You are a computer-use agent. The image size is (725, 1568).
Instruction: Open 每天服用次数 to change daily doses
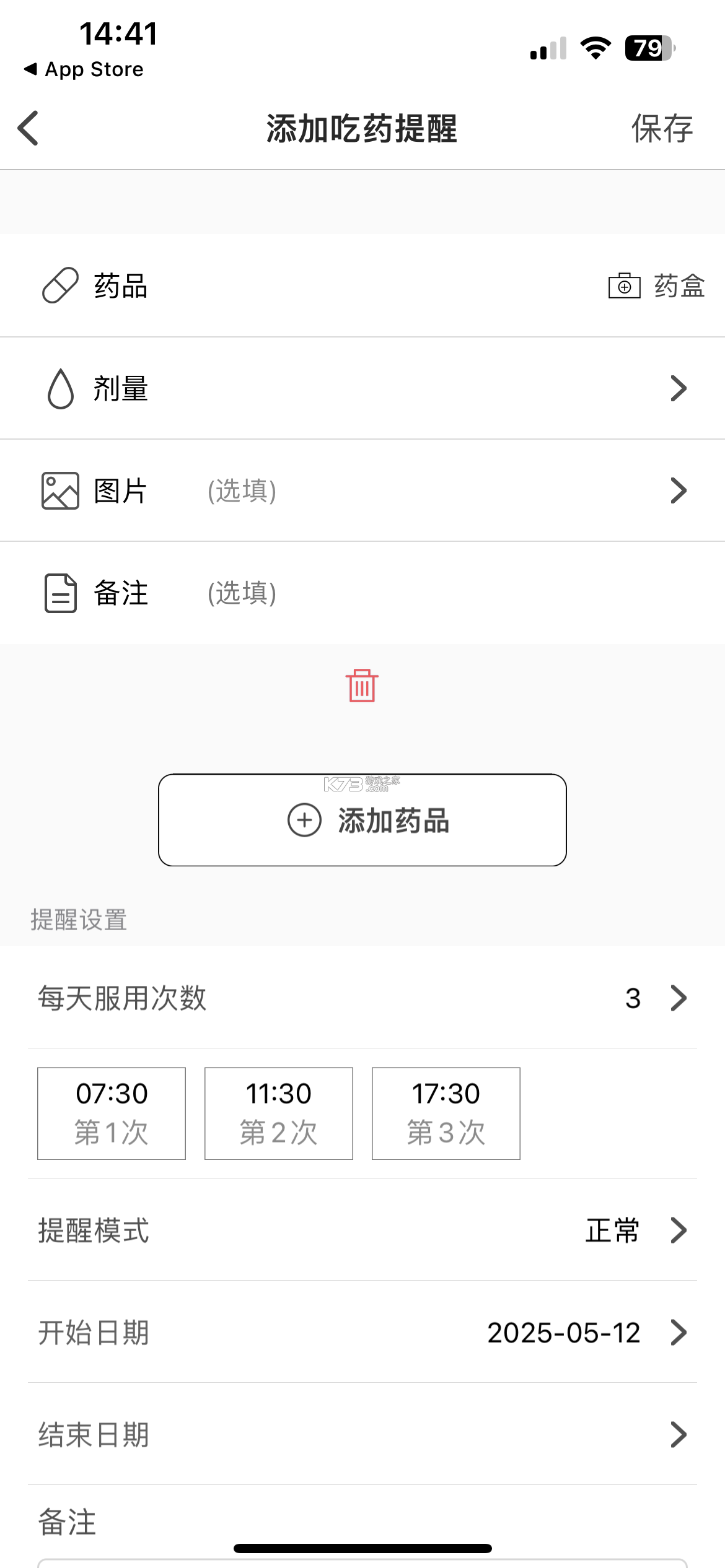point(678,997)
